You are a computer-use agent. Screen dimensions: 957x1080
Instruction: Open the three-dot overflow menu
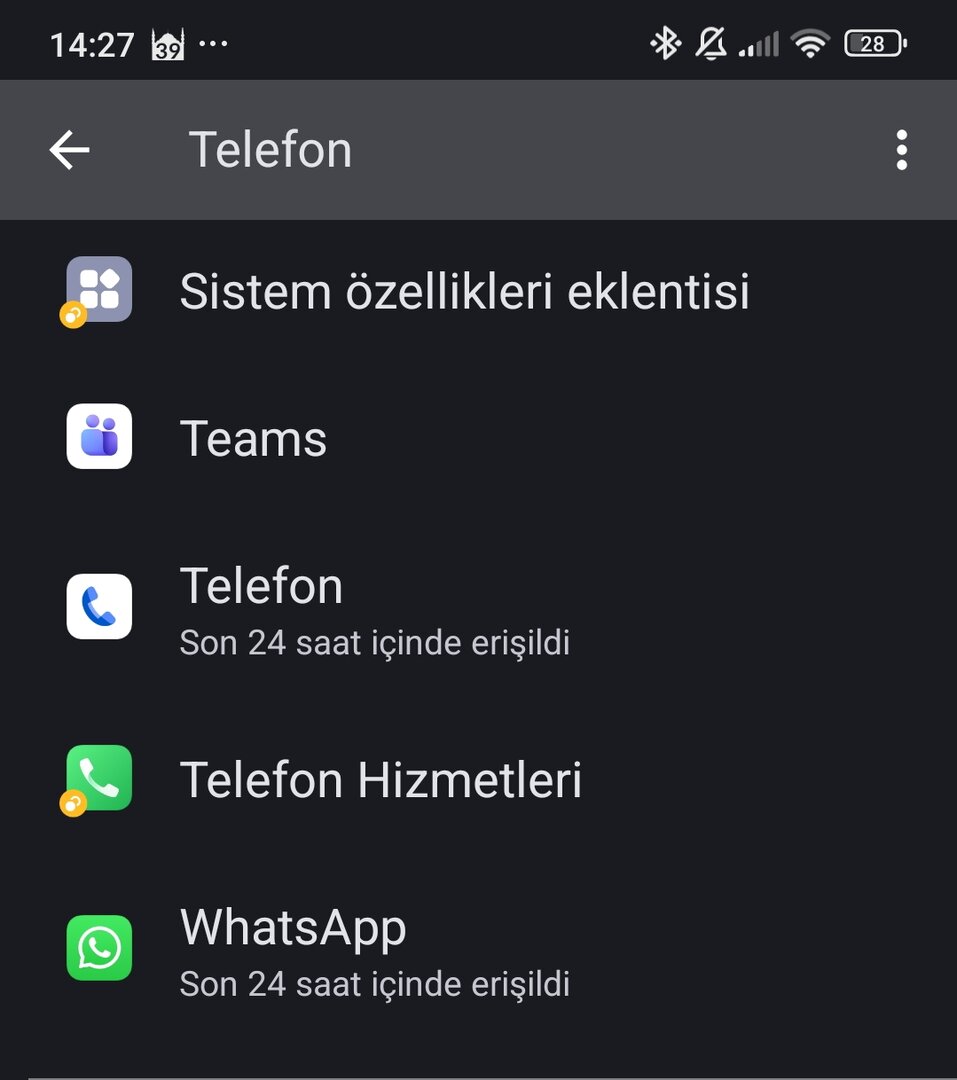[901, 150]
